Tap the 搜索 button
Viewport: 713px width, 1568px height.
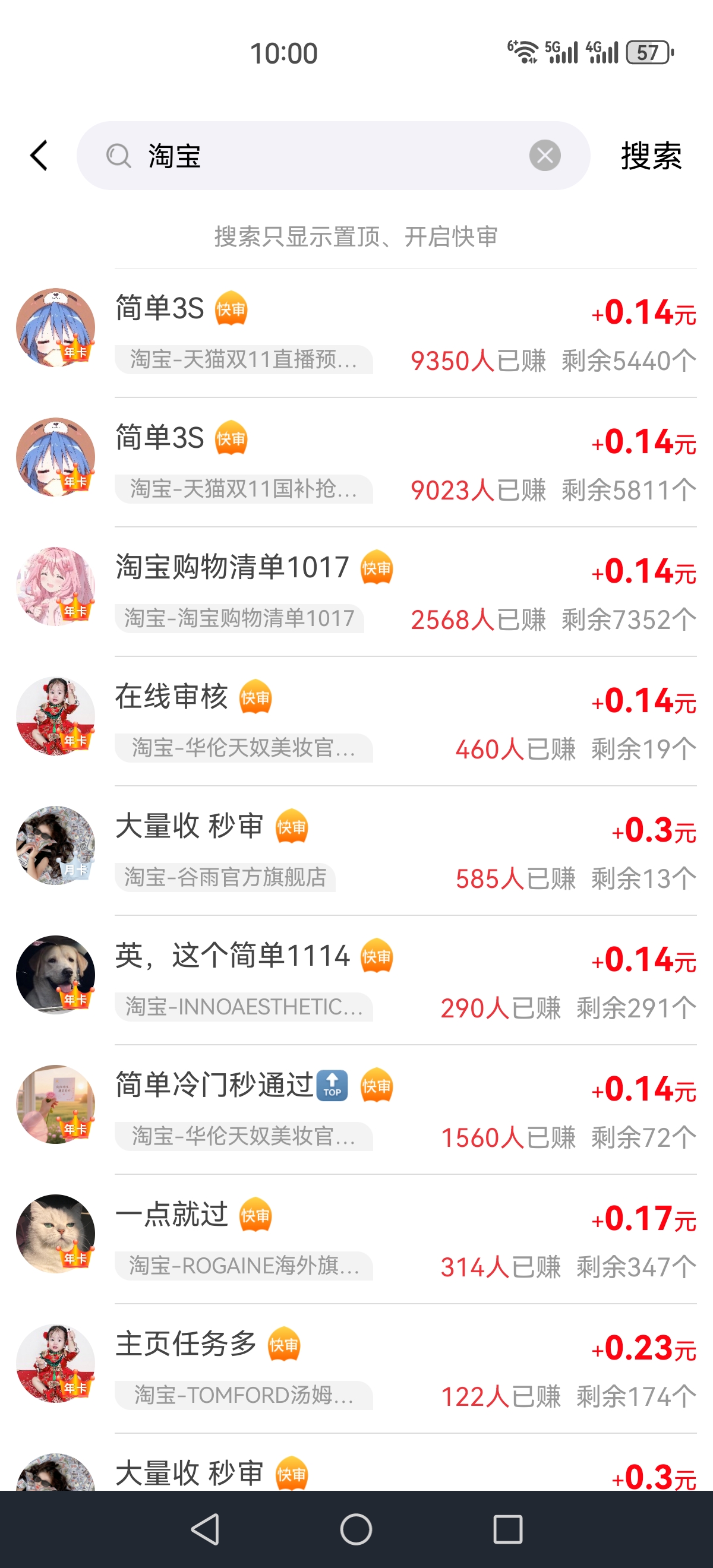(x=651, y=156)
